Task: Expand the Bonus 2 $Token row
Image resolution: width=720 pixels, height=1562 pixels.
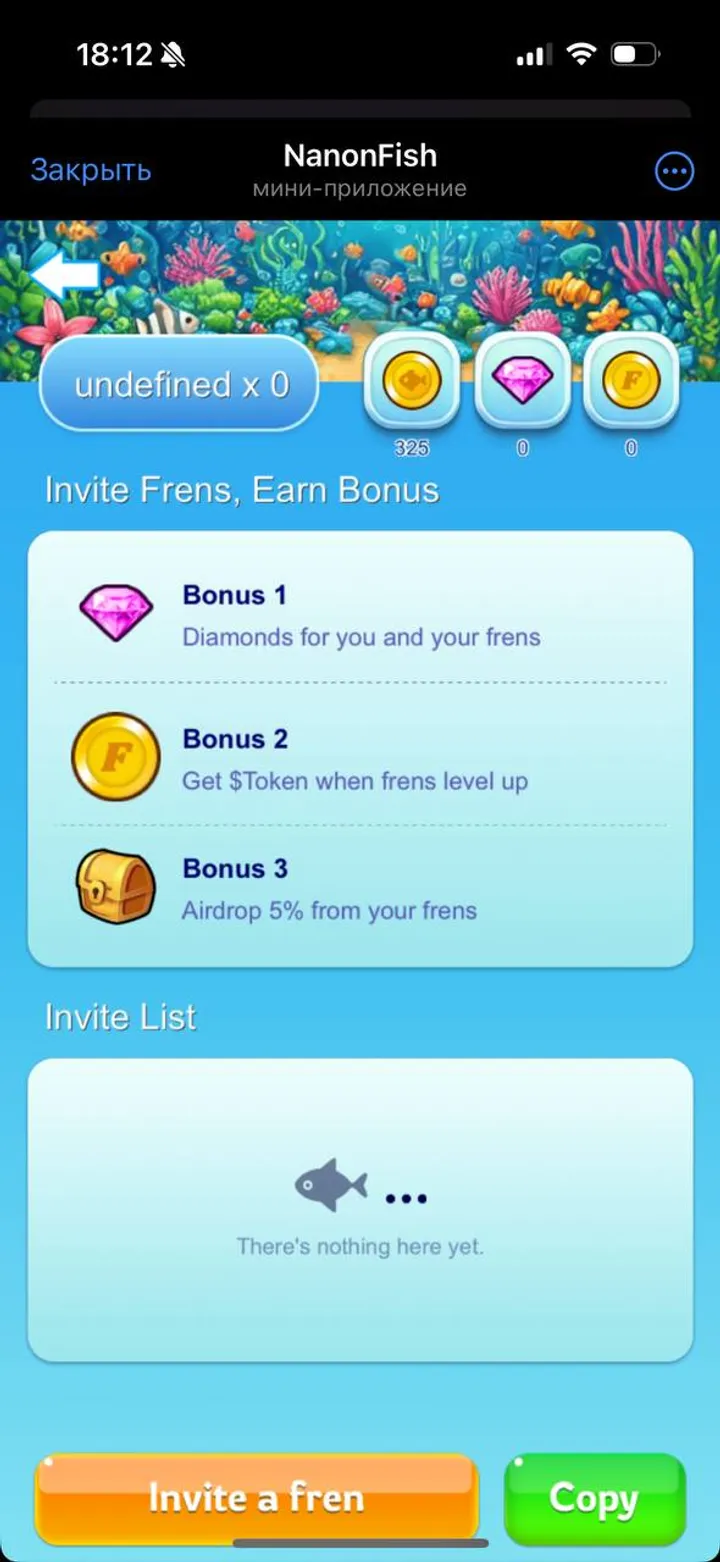Action: point(360,757)
